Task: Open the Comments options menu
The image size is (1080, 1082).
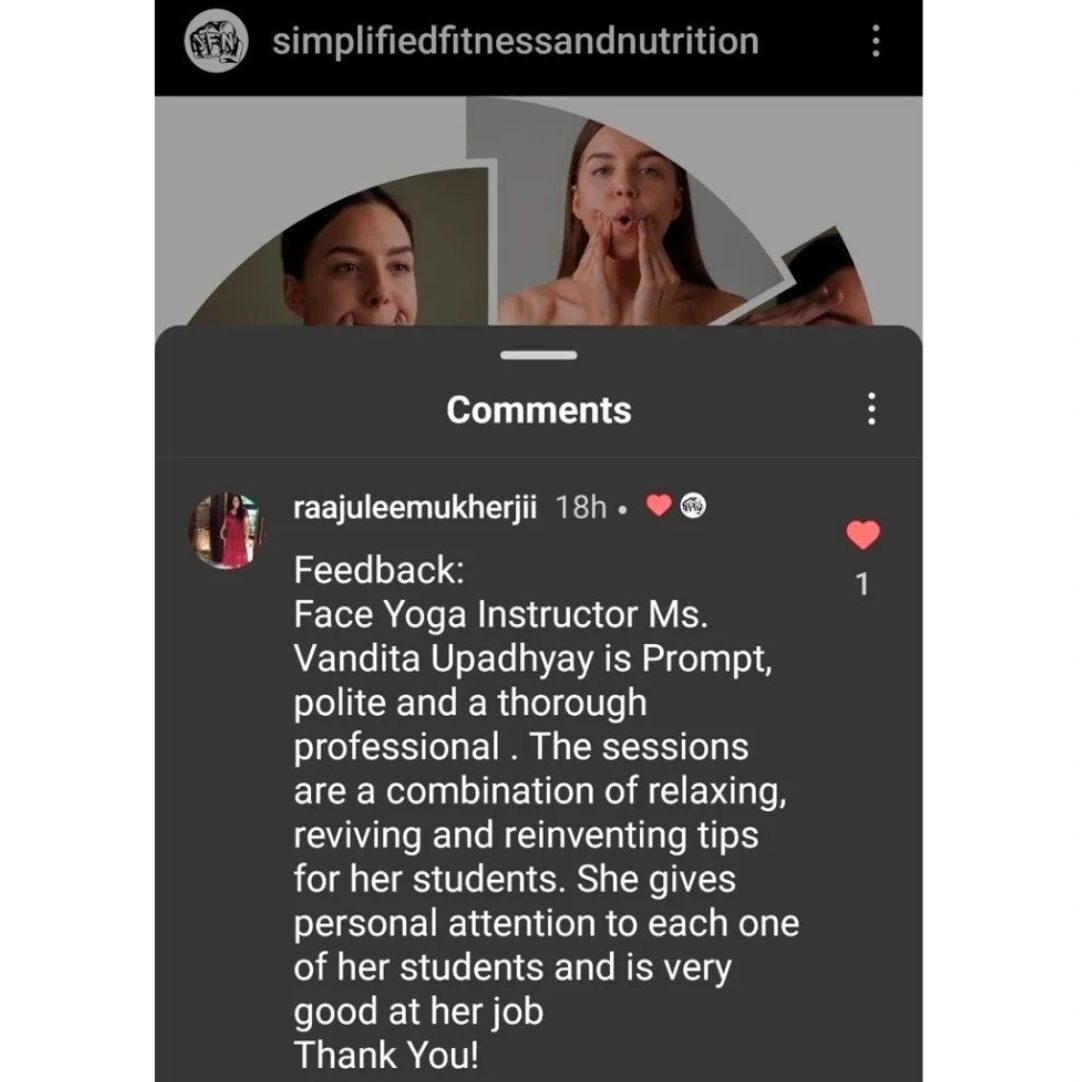Action: point(872,409)
